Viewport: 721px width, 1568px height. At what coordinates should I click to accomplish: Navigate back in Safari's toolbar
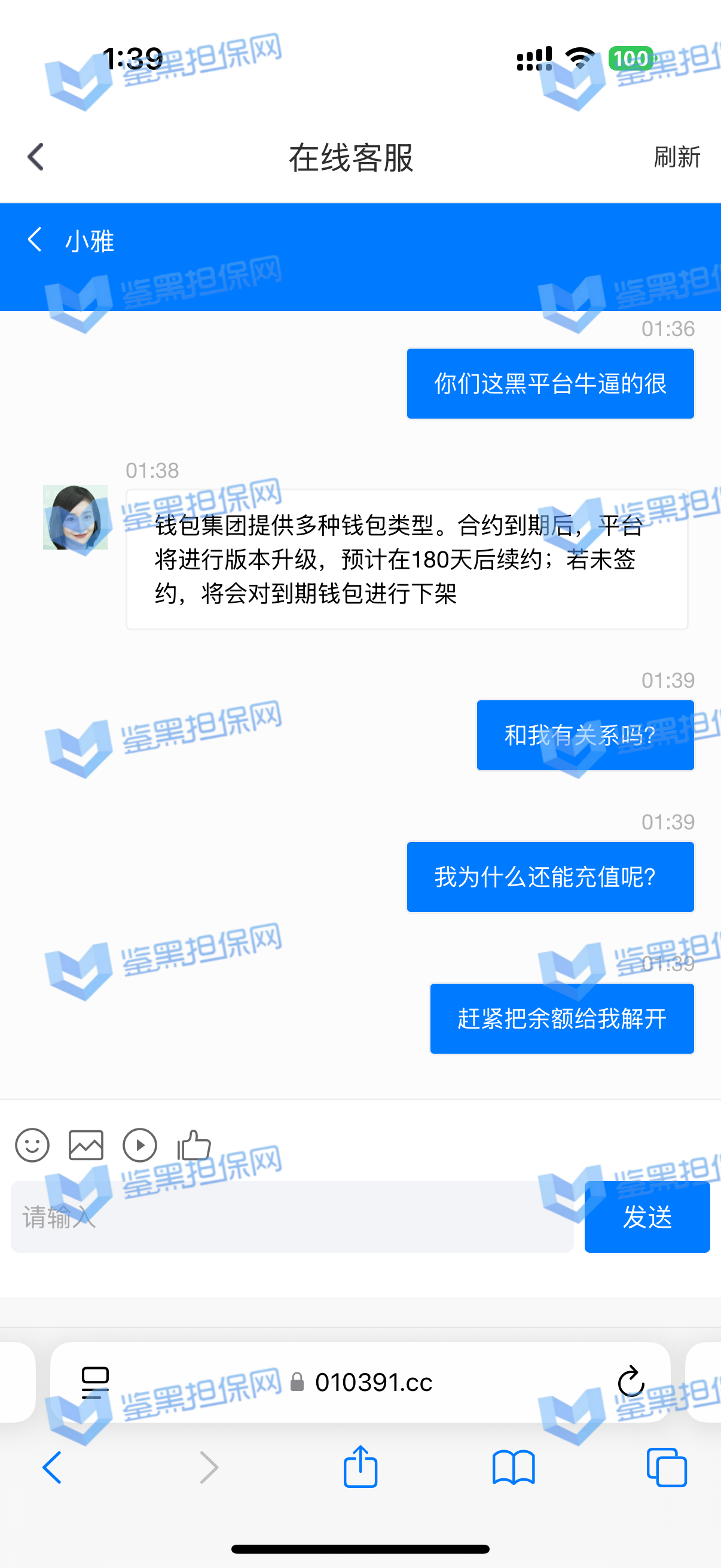pos(53,1468)
